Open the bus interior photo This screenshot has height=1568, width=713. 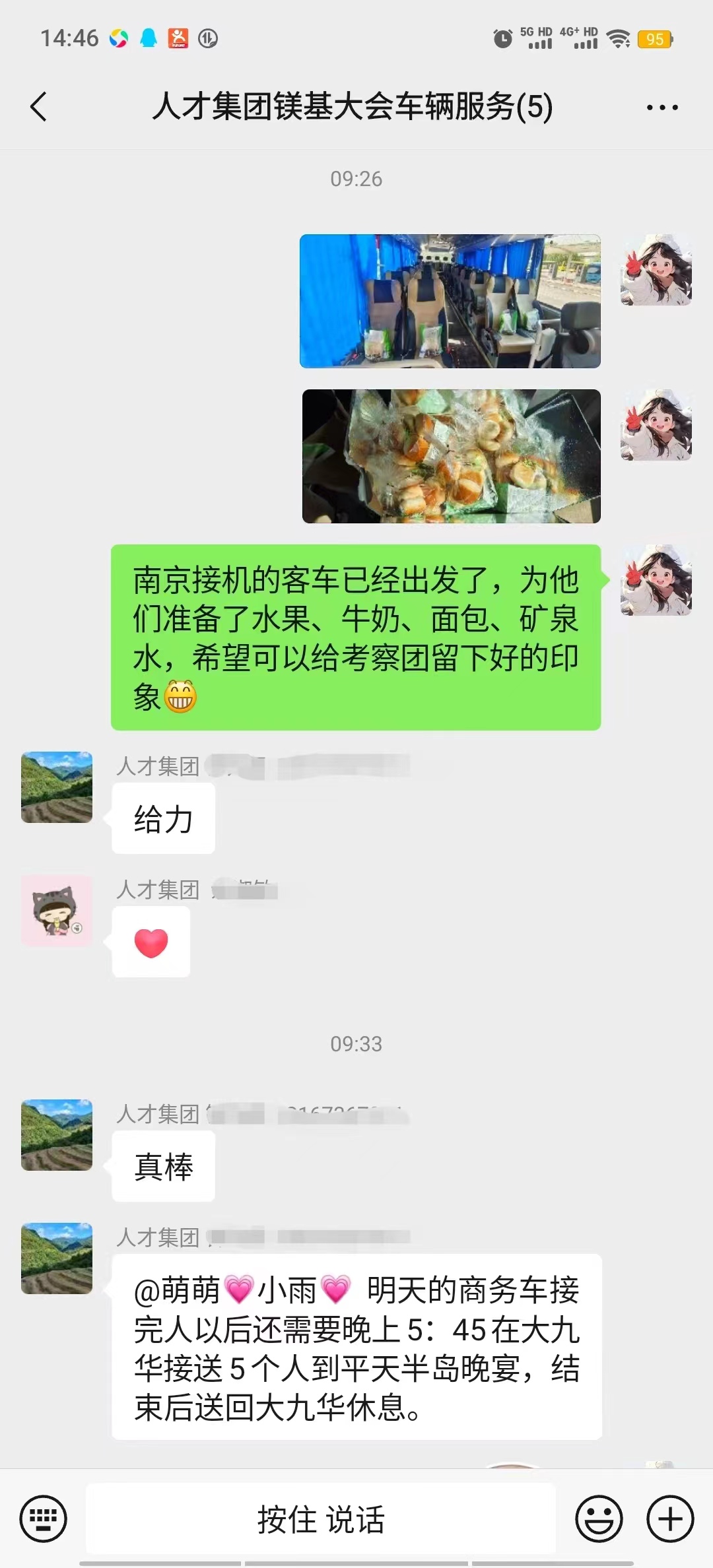tap(450, 301)
